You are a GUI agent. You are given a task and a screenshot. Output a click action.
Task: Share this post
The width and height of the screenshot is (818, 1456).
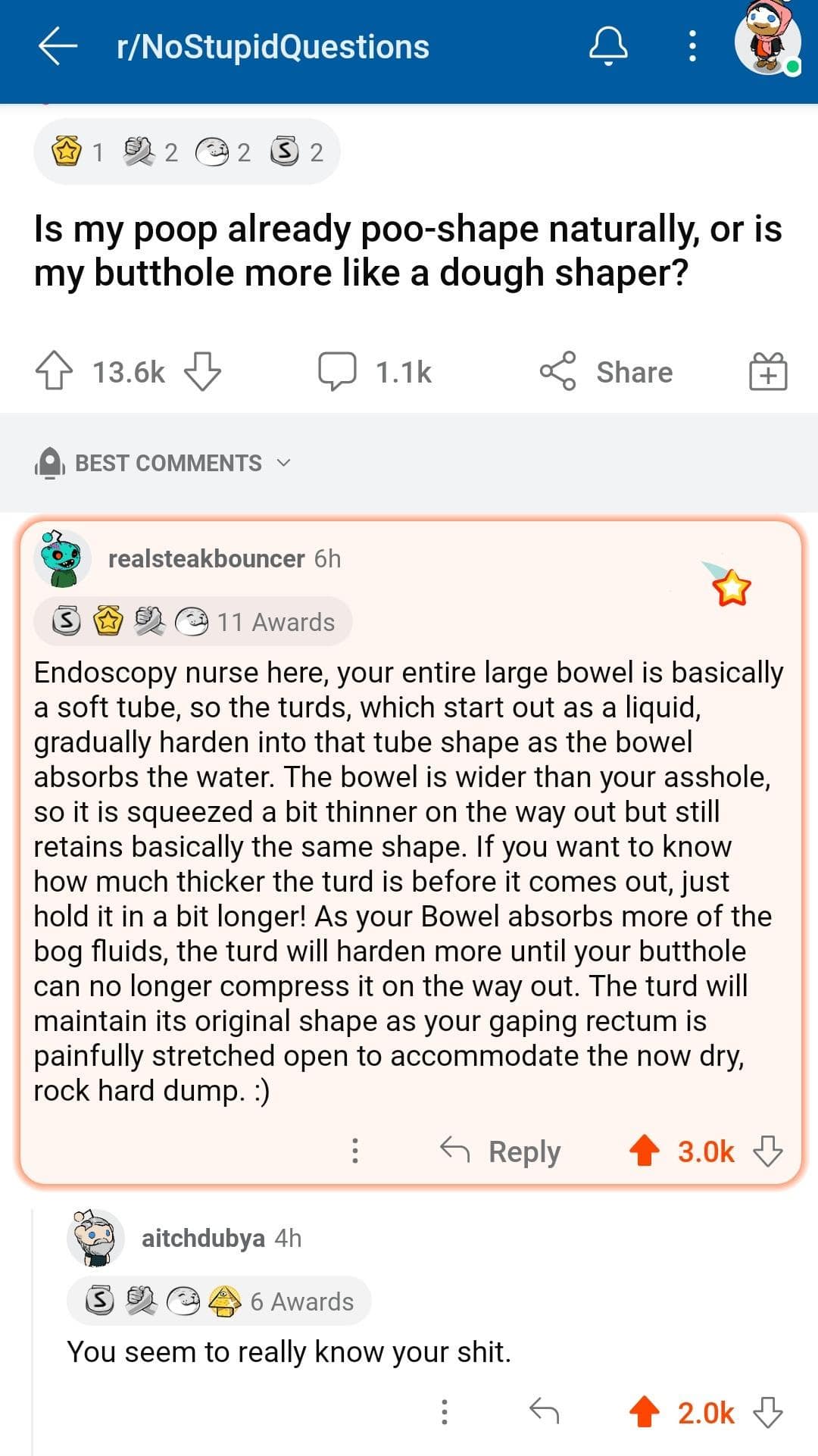[x=607, y=371]
